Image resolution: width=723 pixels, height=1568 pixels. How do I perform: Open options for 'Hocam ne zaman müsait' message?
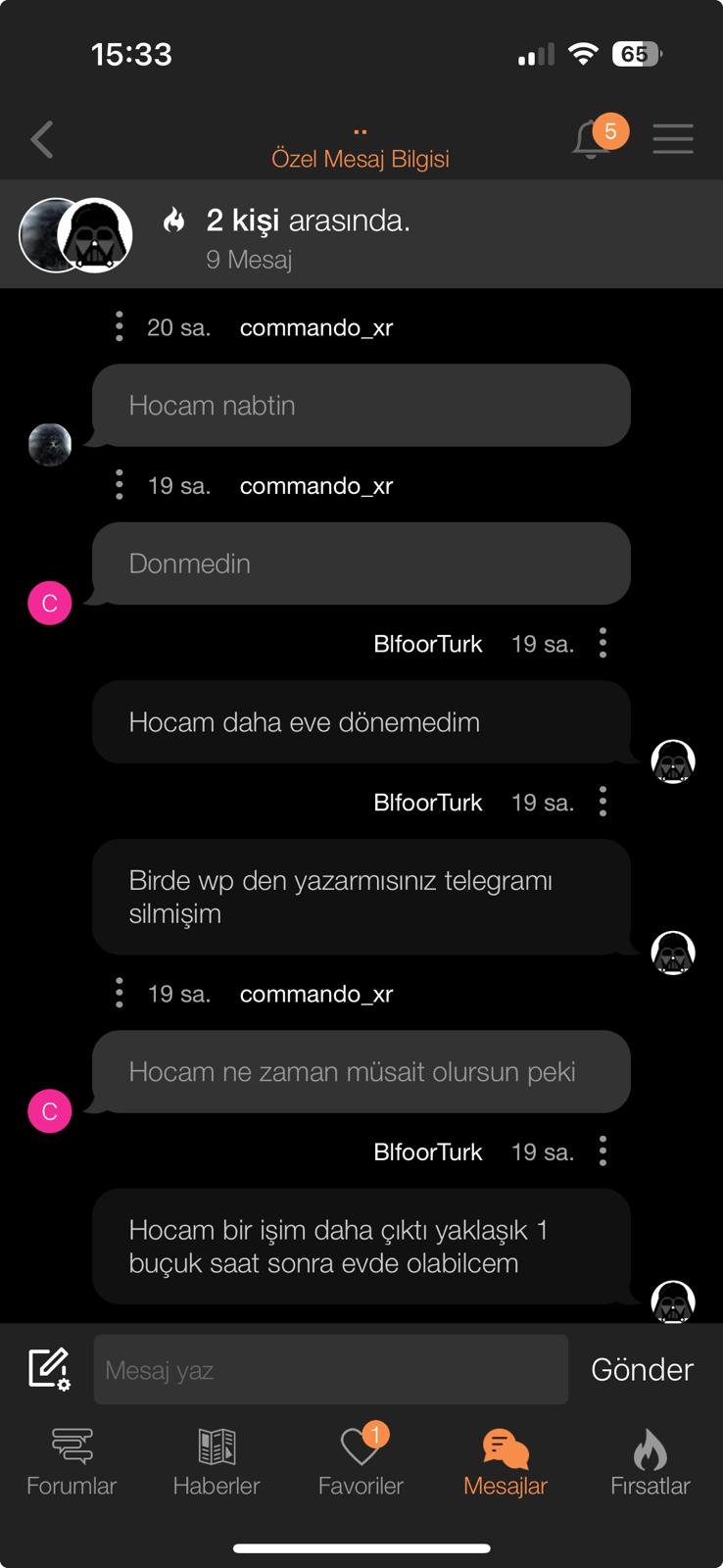(120, 993)
